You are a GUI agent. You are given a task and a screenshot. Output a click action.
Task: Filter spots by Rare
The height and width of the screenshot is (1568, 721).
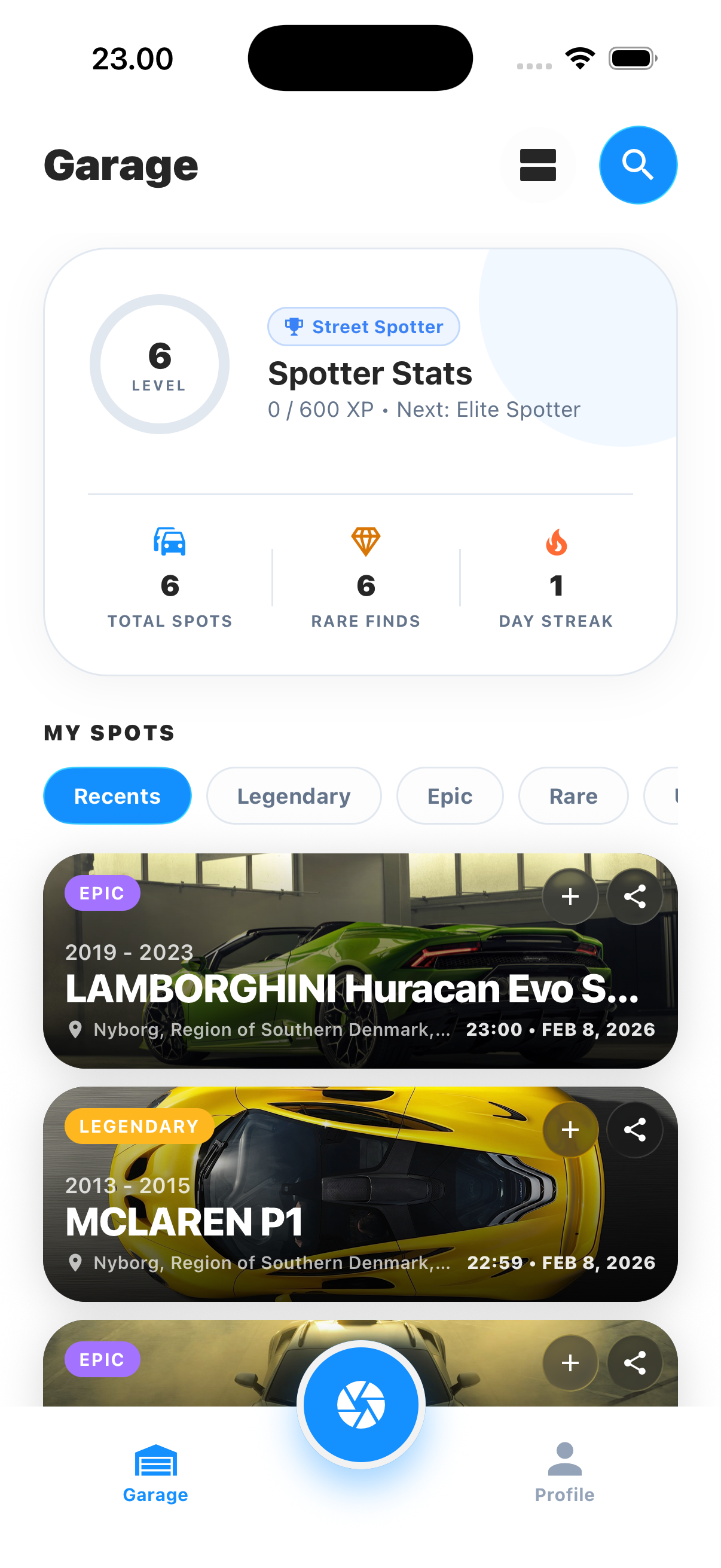573,795
